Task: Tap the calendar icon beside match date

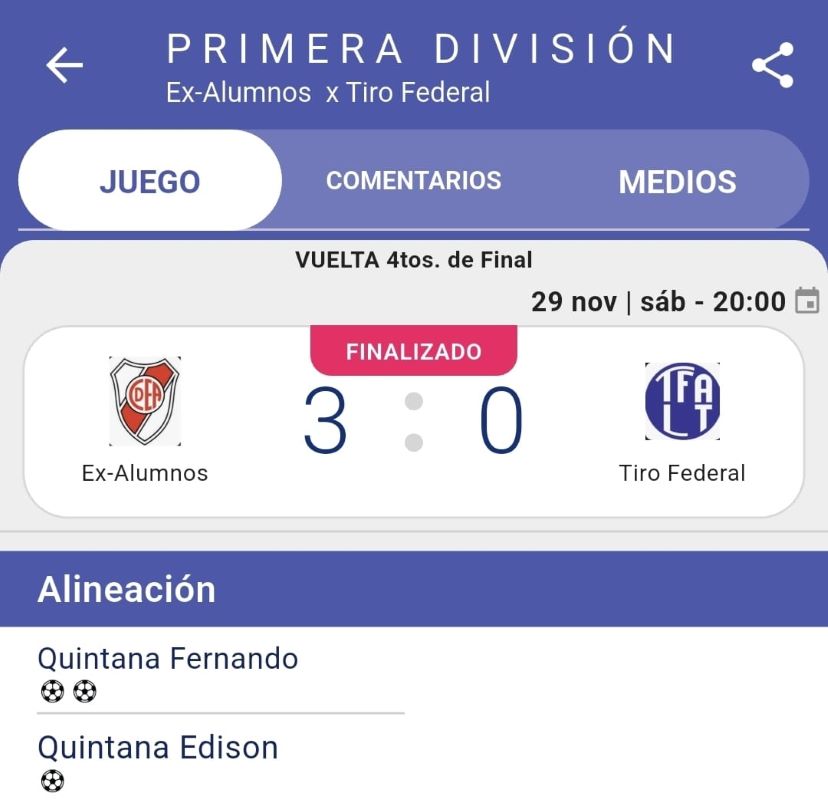Action: click(x=807, y=301)
